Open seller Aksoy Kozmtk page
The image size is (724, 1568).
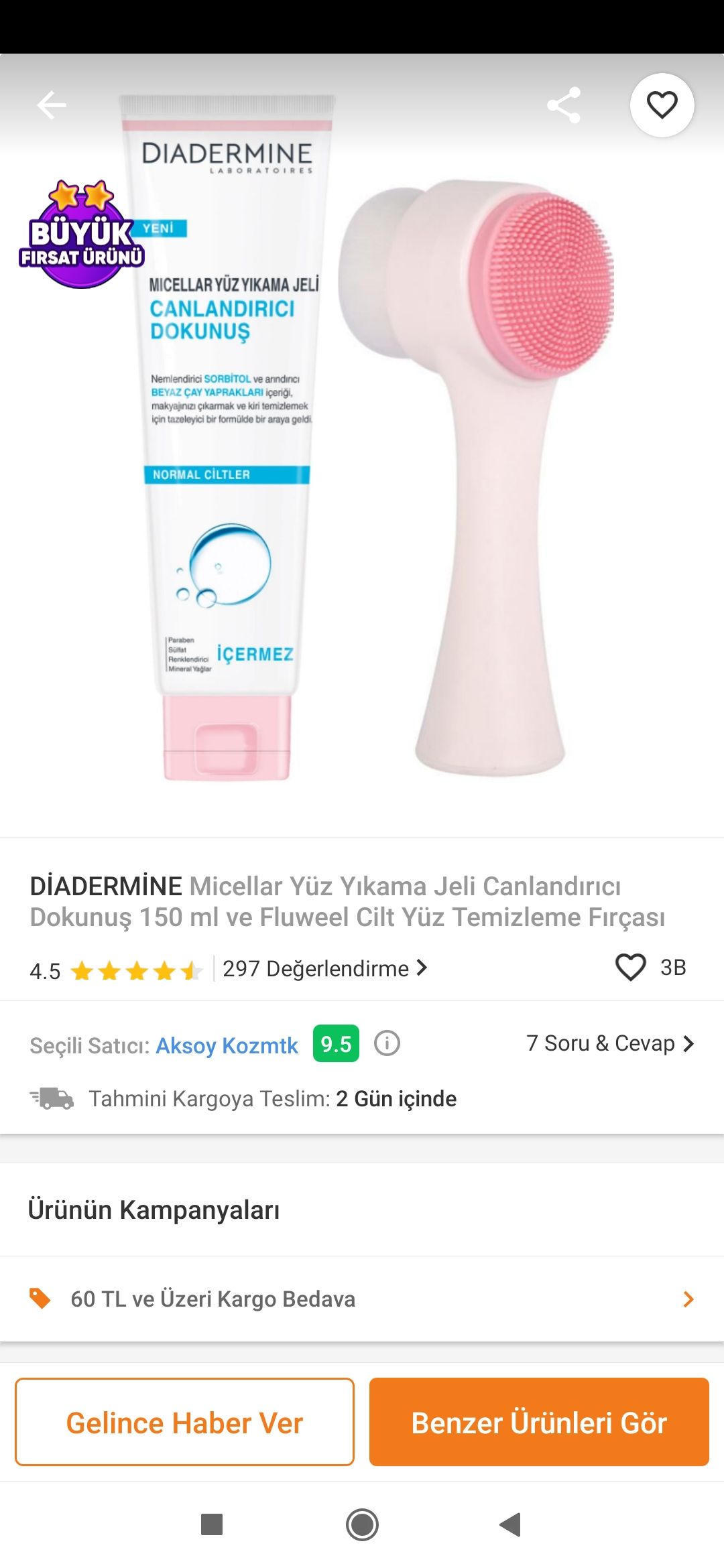pyautogui.click(x=227, y=1045)
